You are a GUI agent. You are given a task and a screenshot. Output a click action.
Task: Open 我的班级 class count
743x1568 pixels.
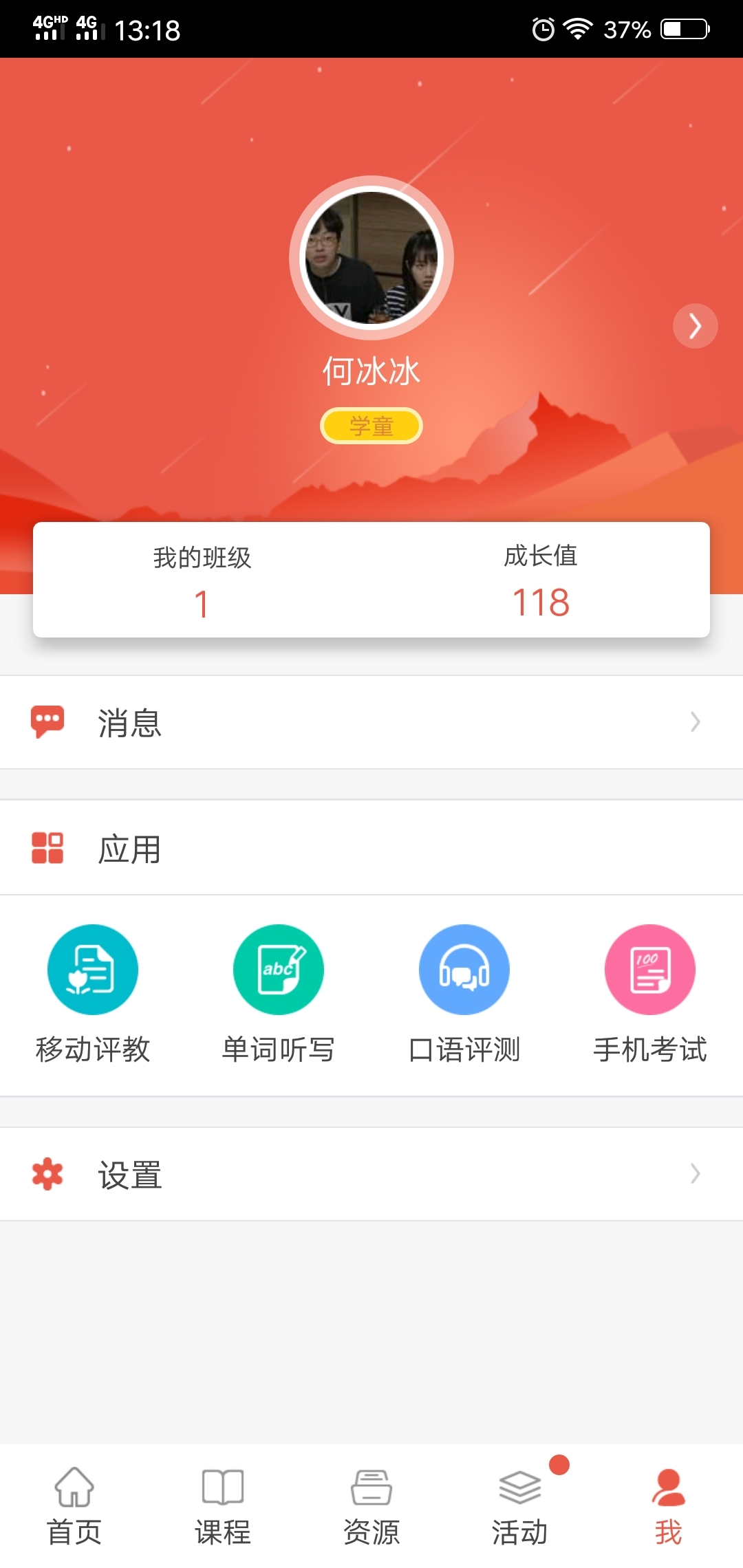(x=202, y=582)
